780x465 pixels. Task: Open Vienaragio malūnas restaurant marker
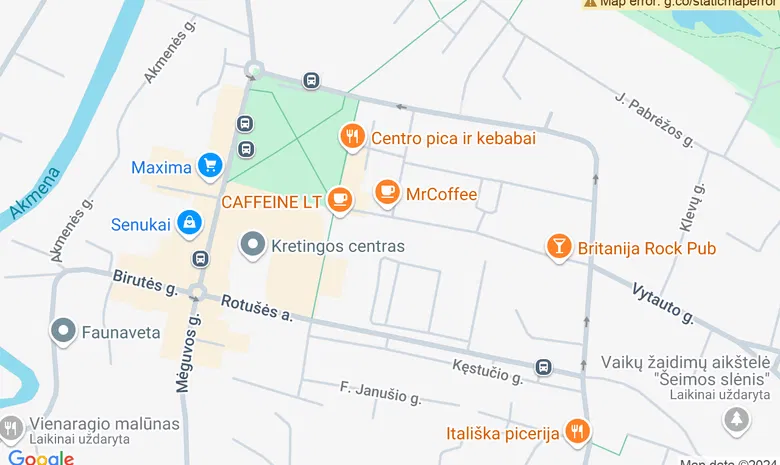[x=12, y=428]
